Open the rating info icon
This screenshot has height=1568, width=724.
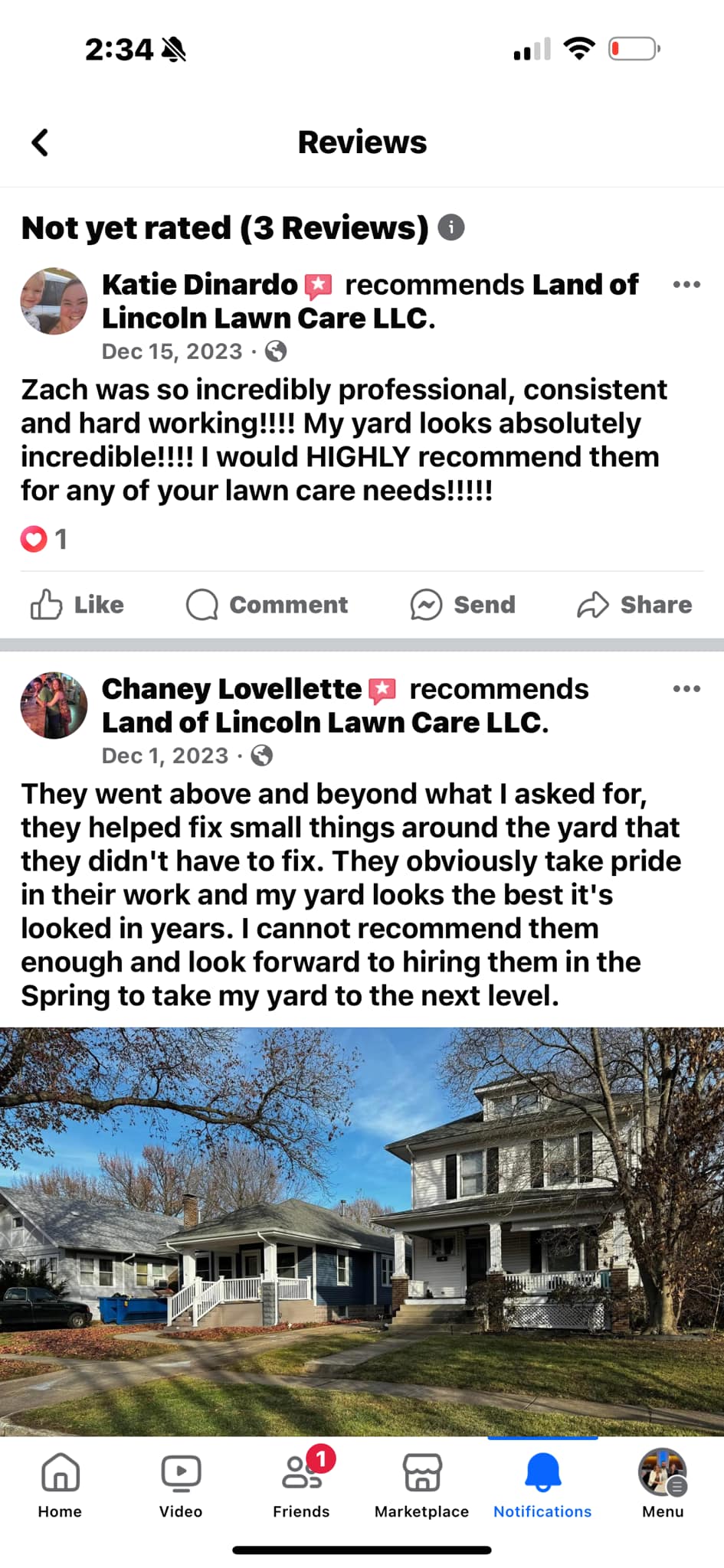pyautogui.click(x=451, y=227)
